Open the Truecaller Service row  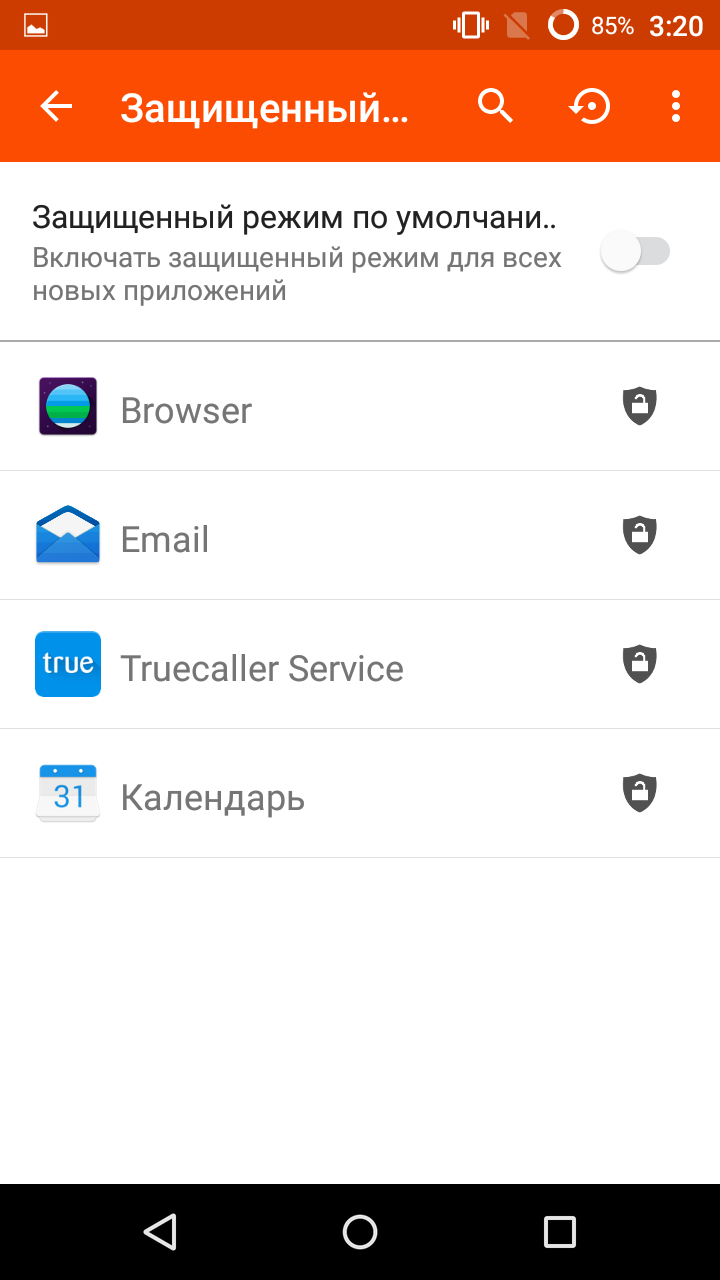coord(360,665)
